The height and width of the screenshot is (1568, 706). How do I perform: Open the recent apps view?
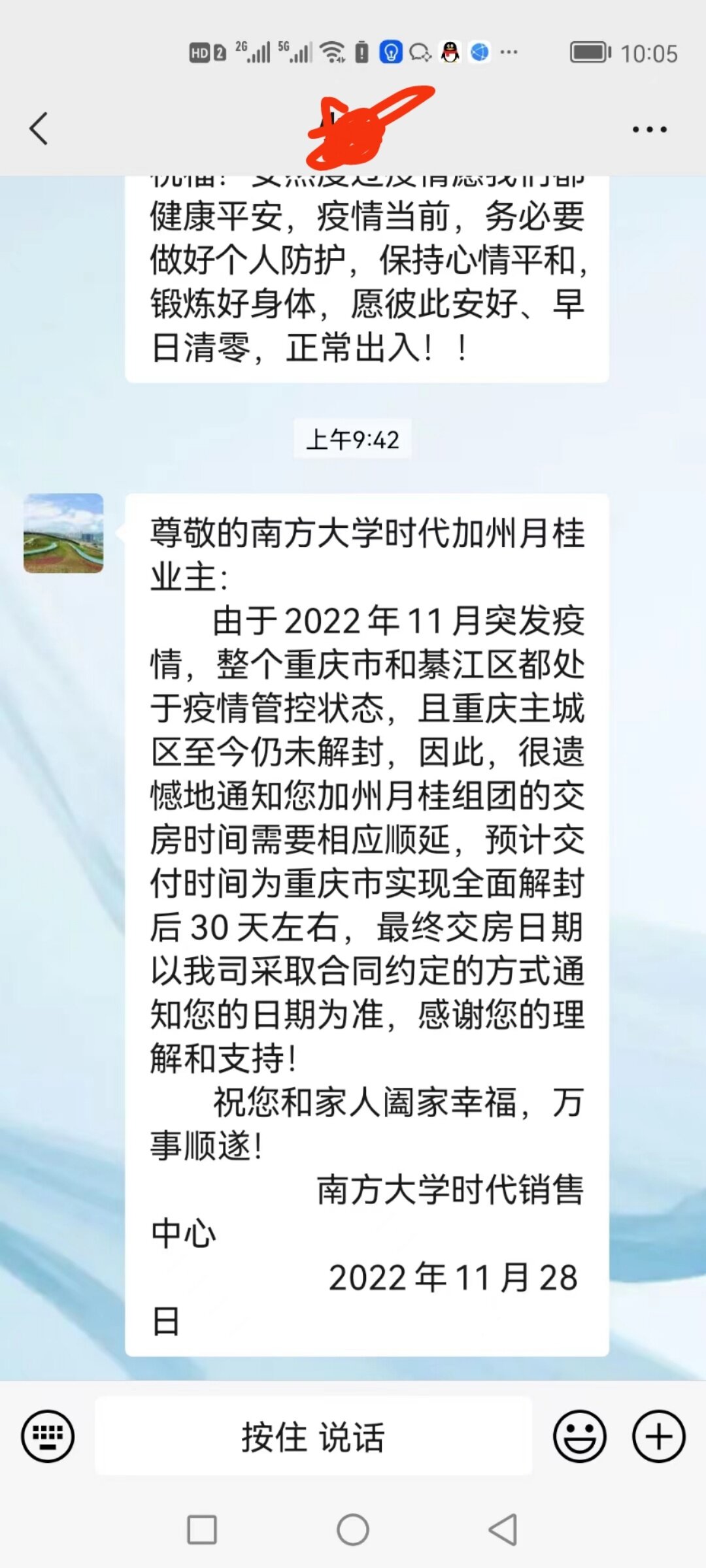point(202,1530)
